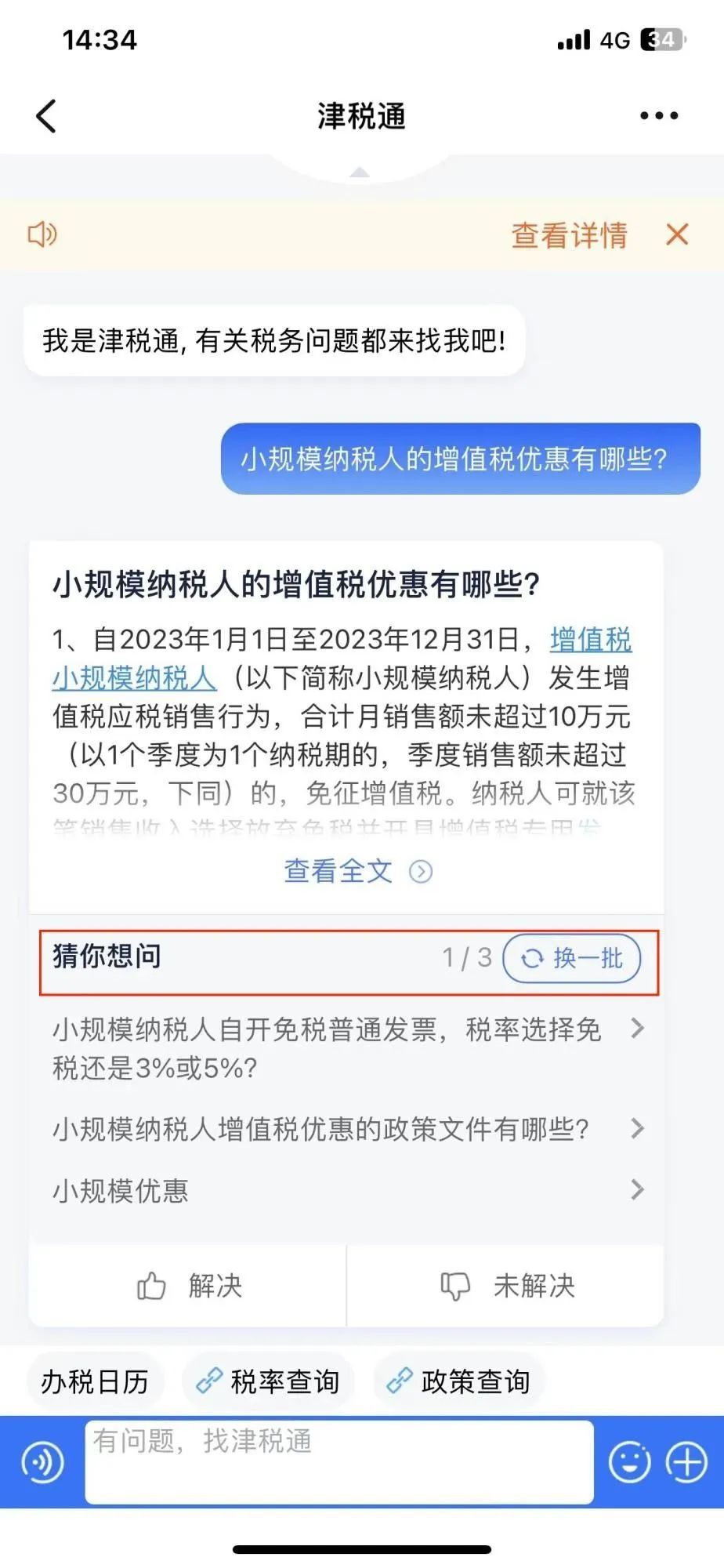Dismiss the orange notice banner
This screenshot has height=1568, width=724.
[x=677, y=234]
